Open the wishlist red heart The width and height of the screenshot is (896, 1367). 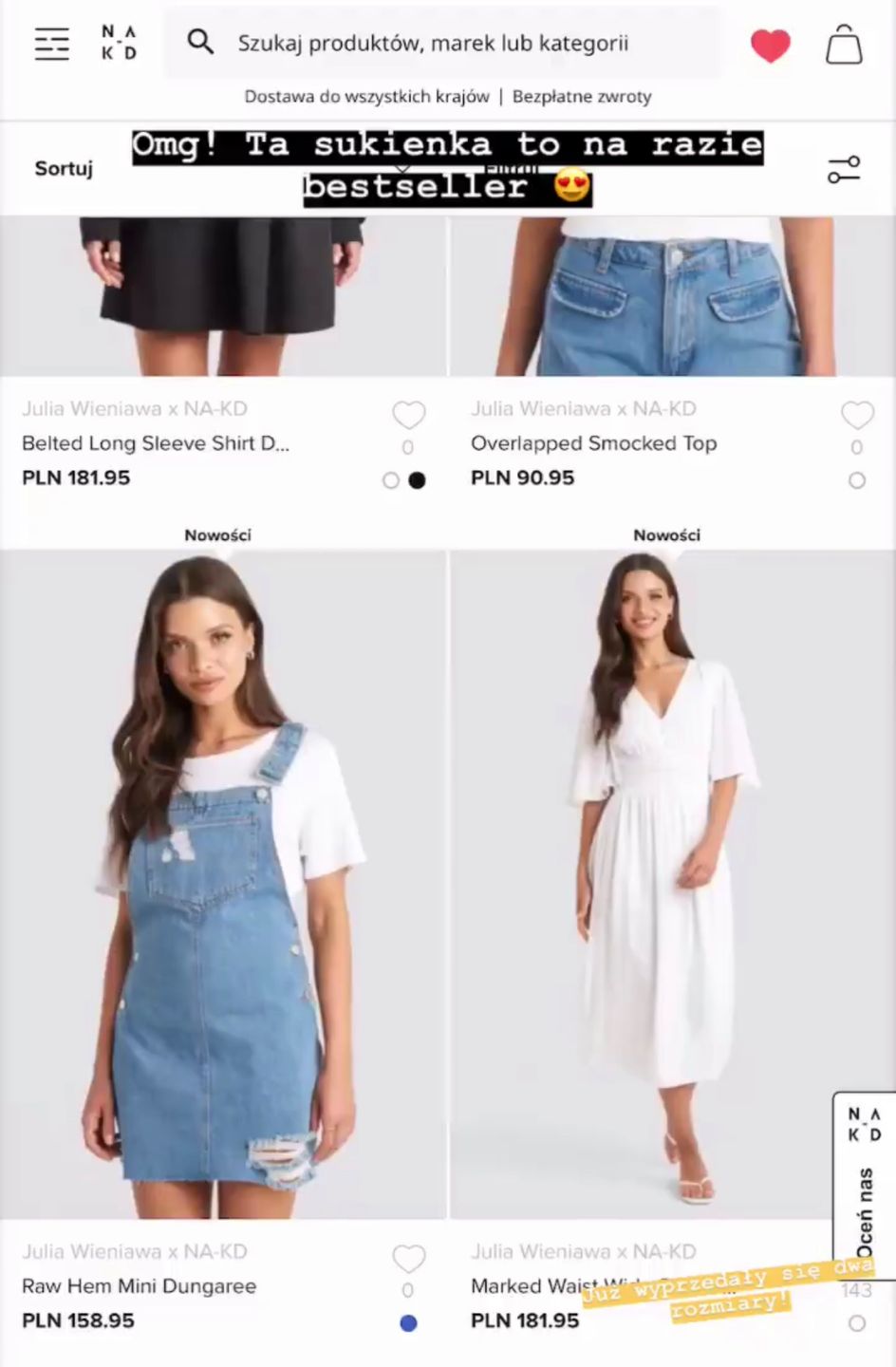(770, 45)
